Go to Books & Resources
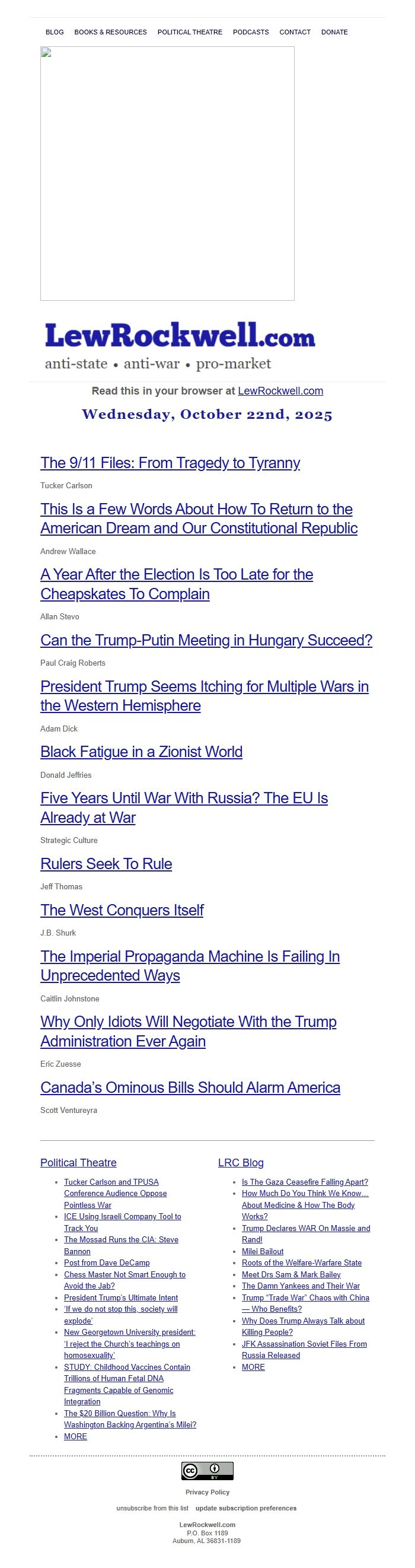 [110, 32]
